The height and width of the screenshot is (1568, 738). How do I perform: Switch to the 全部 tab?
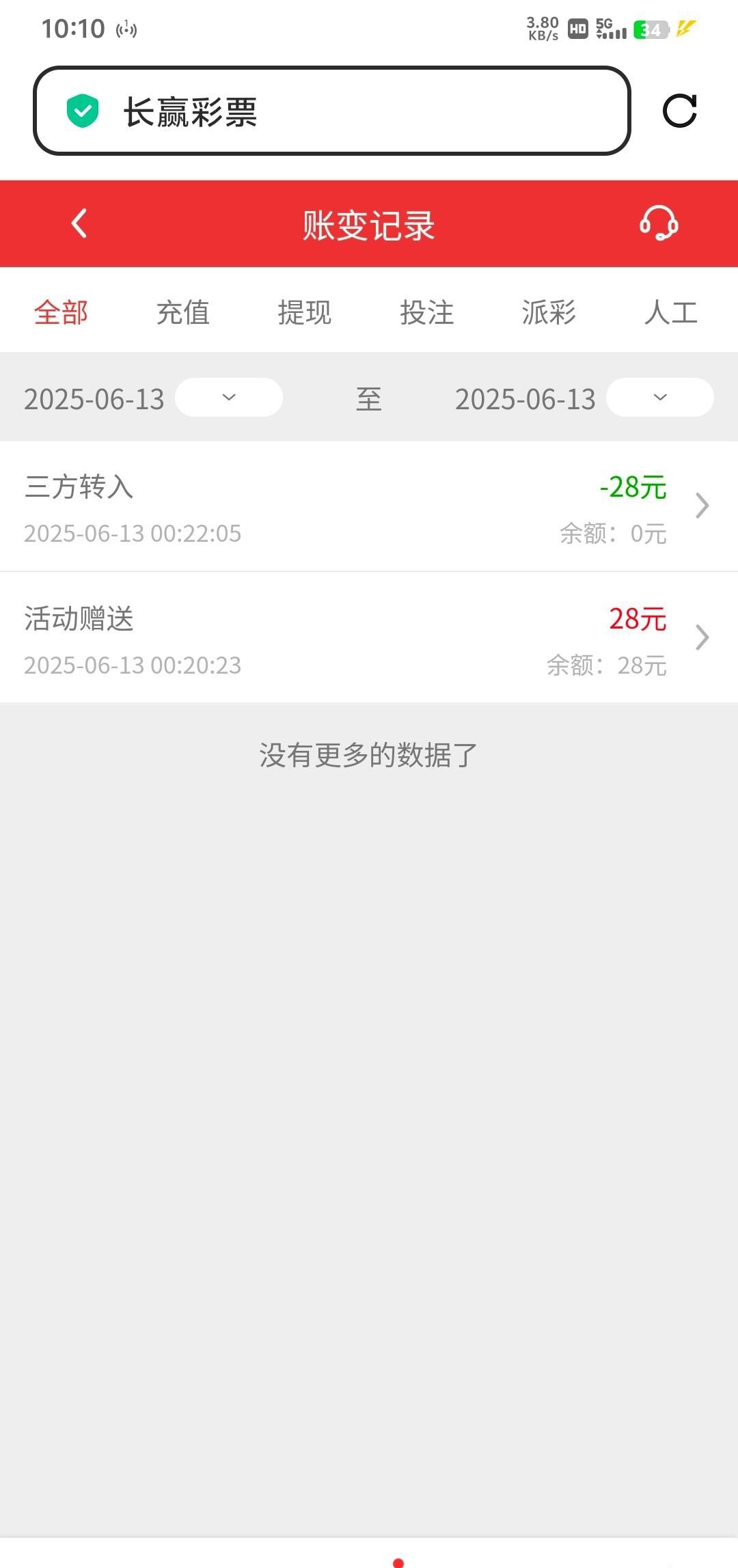pyautogui.click(x=61, y=313)
